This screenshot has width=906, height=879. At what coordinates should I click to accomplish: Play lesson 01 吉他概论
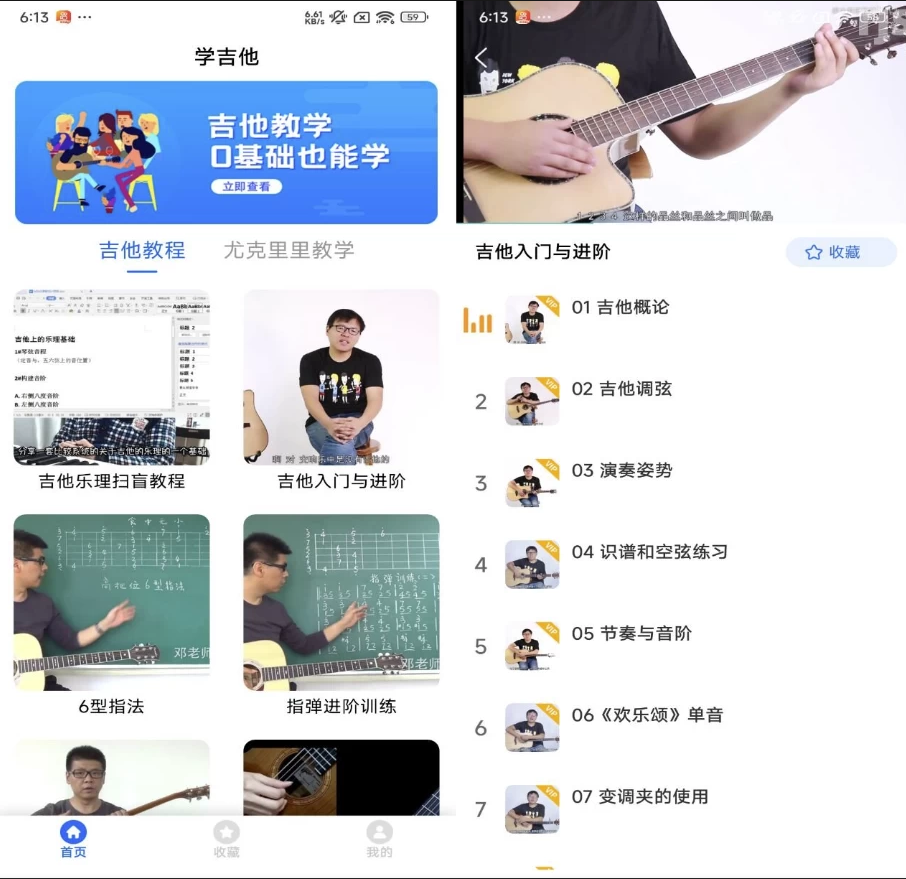620,308
